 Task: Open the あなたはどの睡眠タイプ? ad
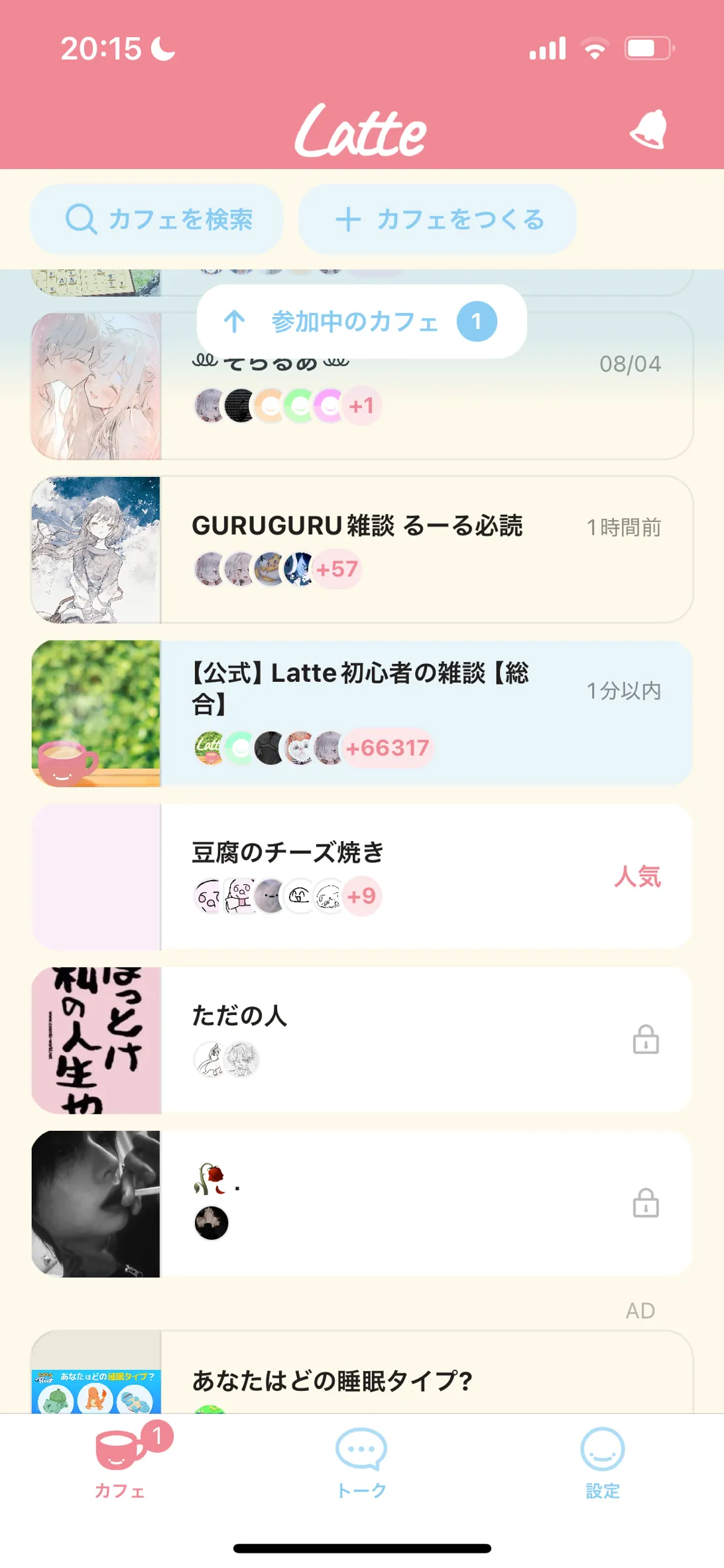click(x=362, y=1372)
